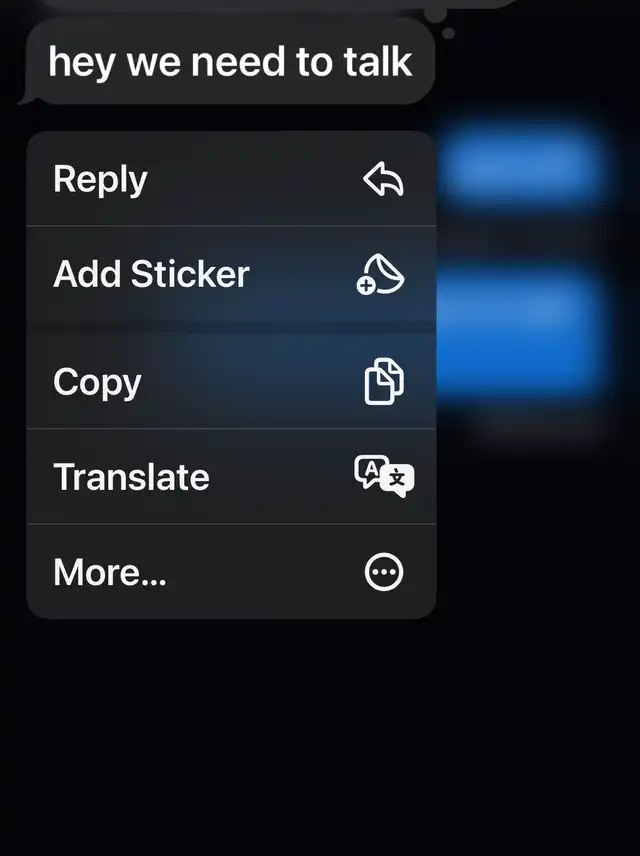Copy the message text

coord(230,382)
